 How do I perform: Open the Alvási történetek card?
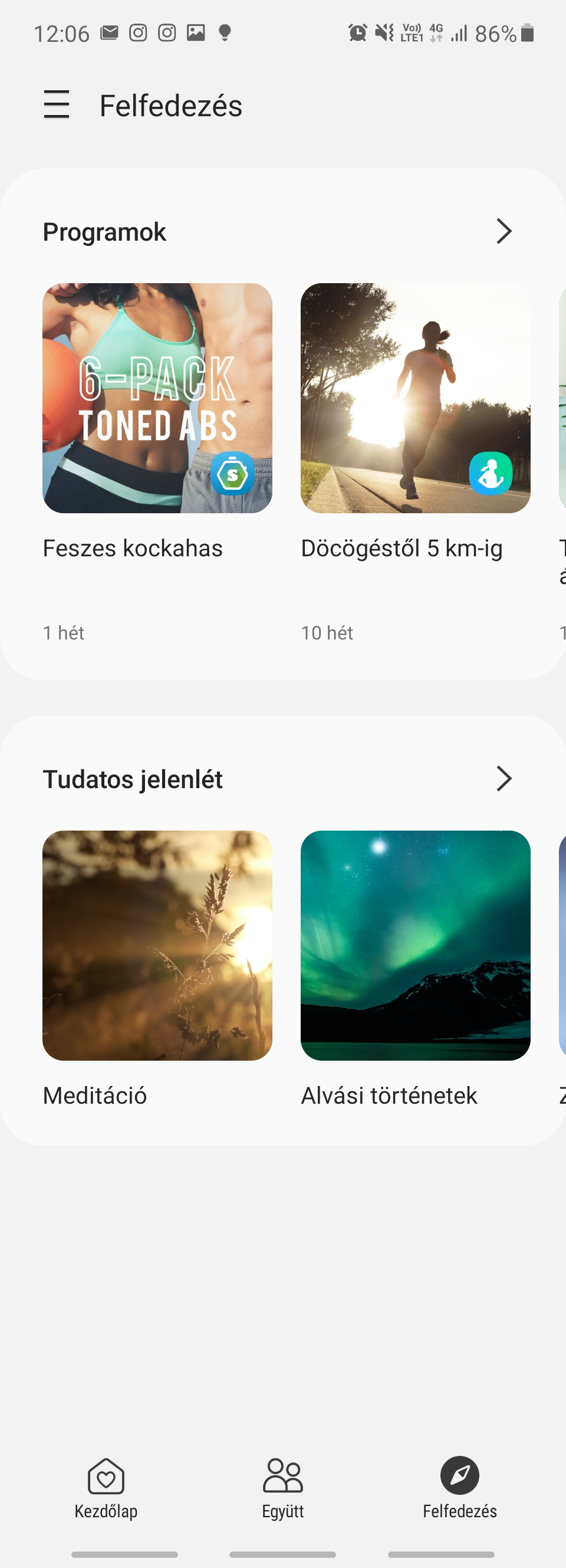click(415, 945)
